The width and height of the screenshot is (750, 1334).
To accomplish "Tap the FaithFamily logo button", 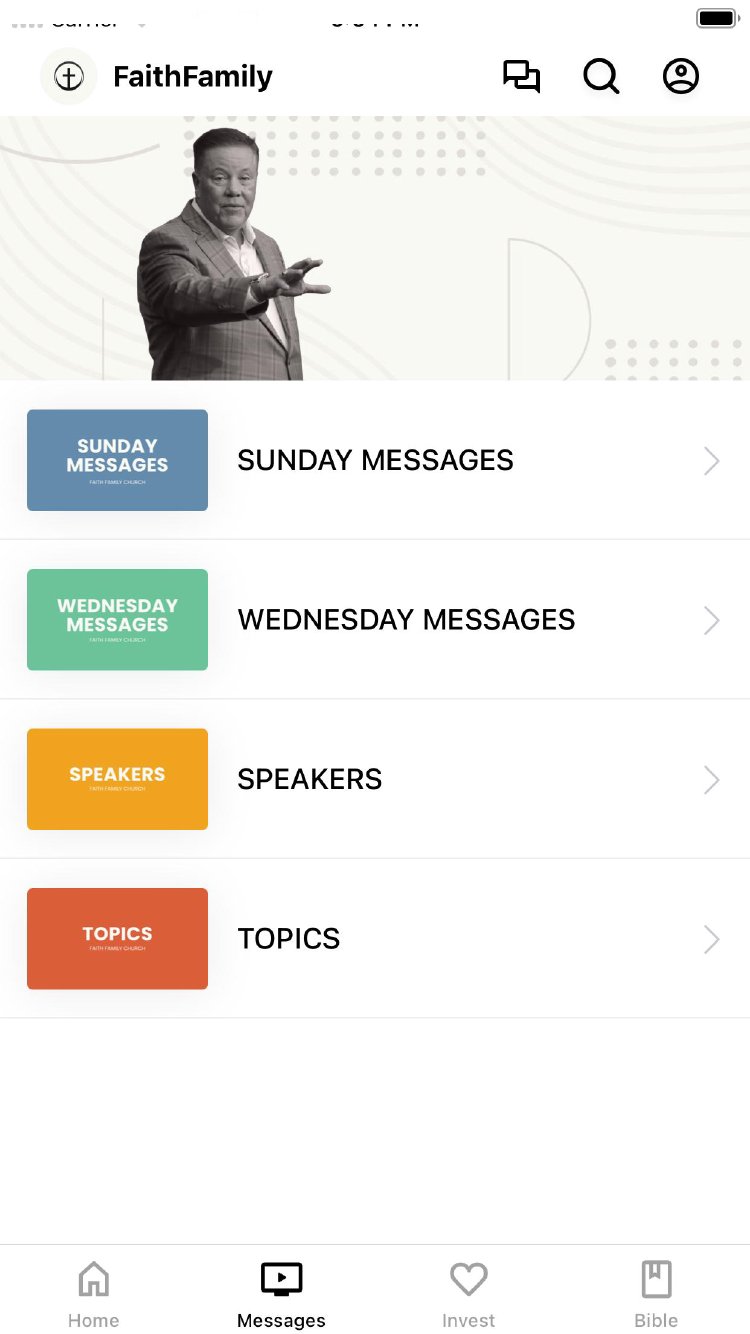I will click(x=68, y=77).
